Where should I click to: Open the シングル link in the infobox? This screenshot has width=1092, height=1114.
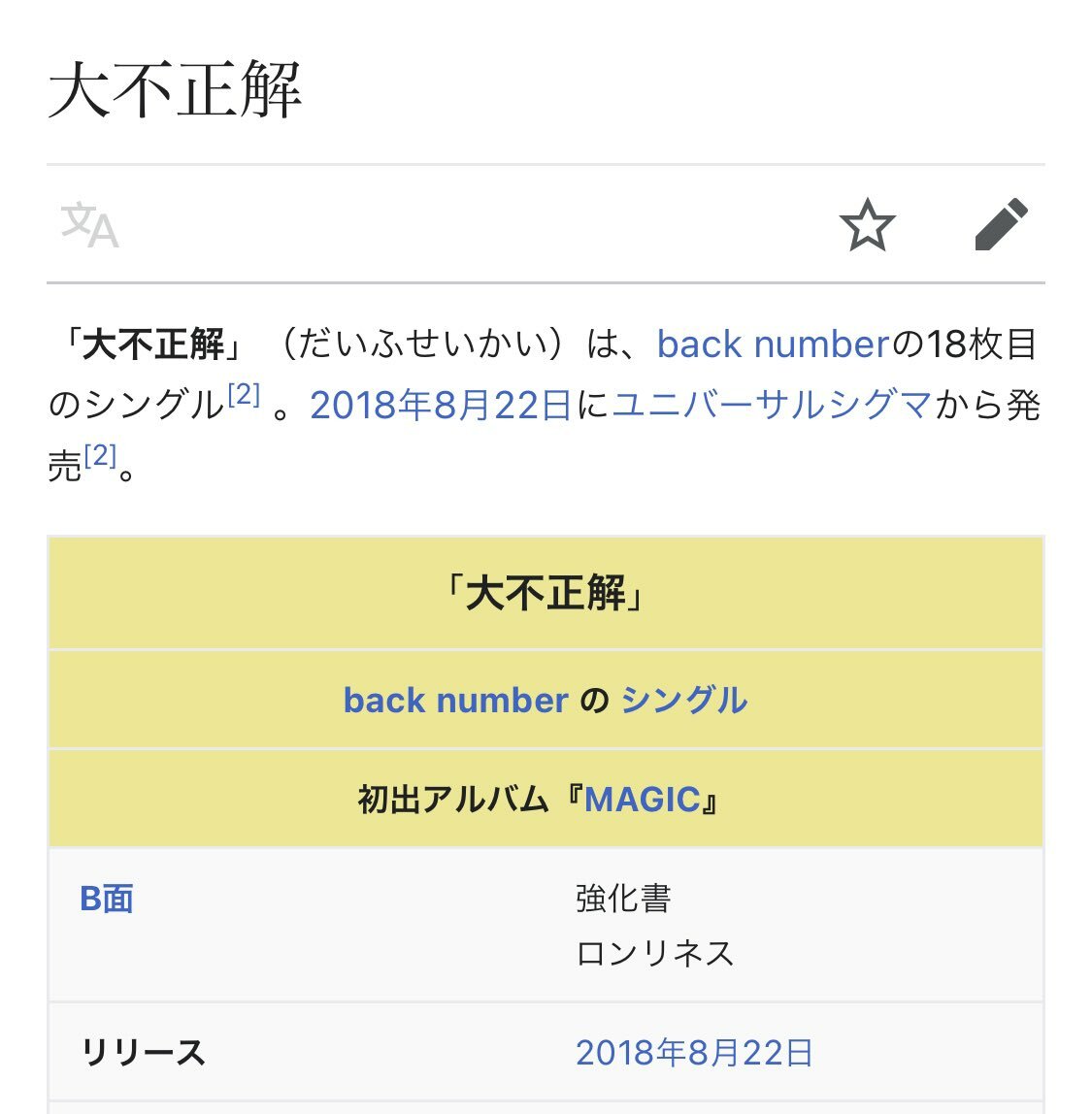[683, 700]
